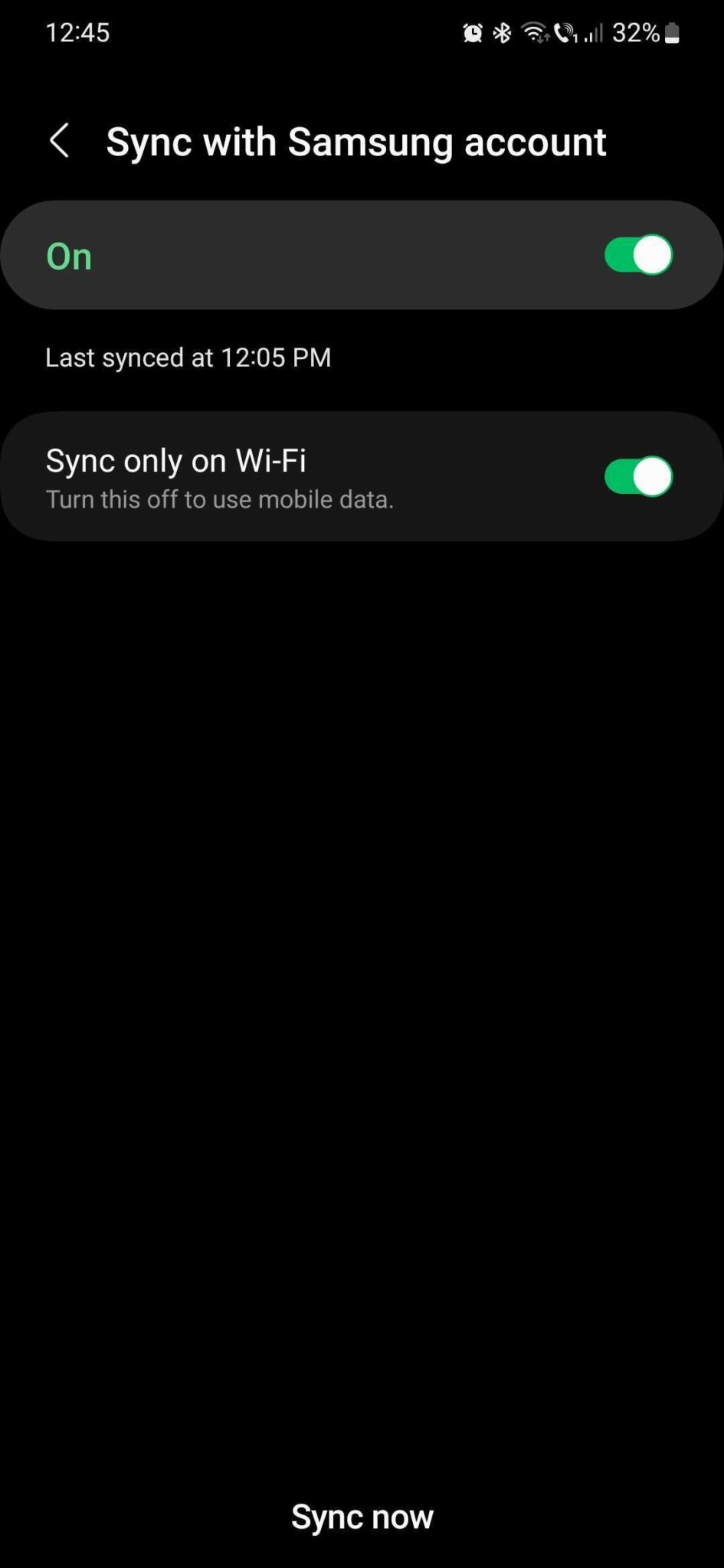Select the alarm clock status icon
The width and height of the screenshot is (724, 1568).
click(473, 32)
